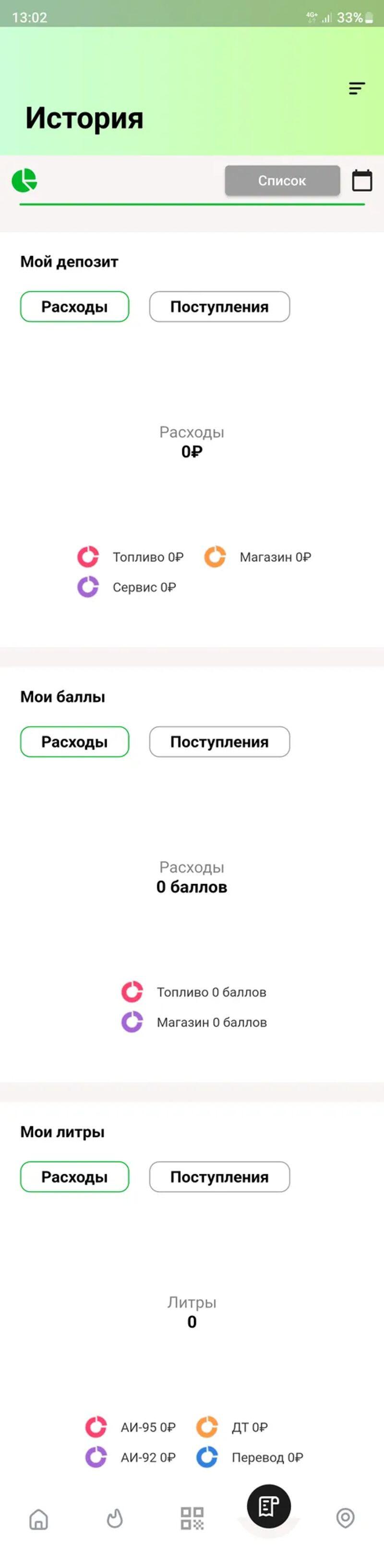
Task: Go to the home tab
Action: point(39,1519)
